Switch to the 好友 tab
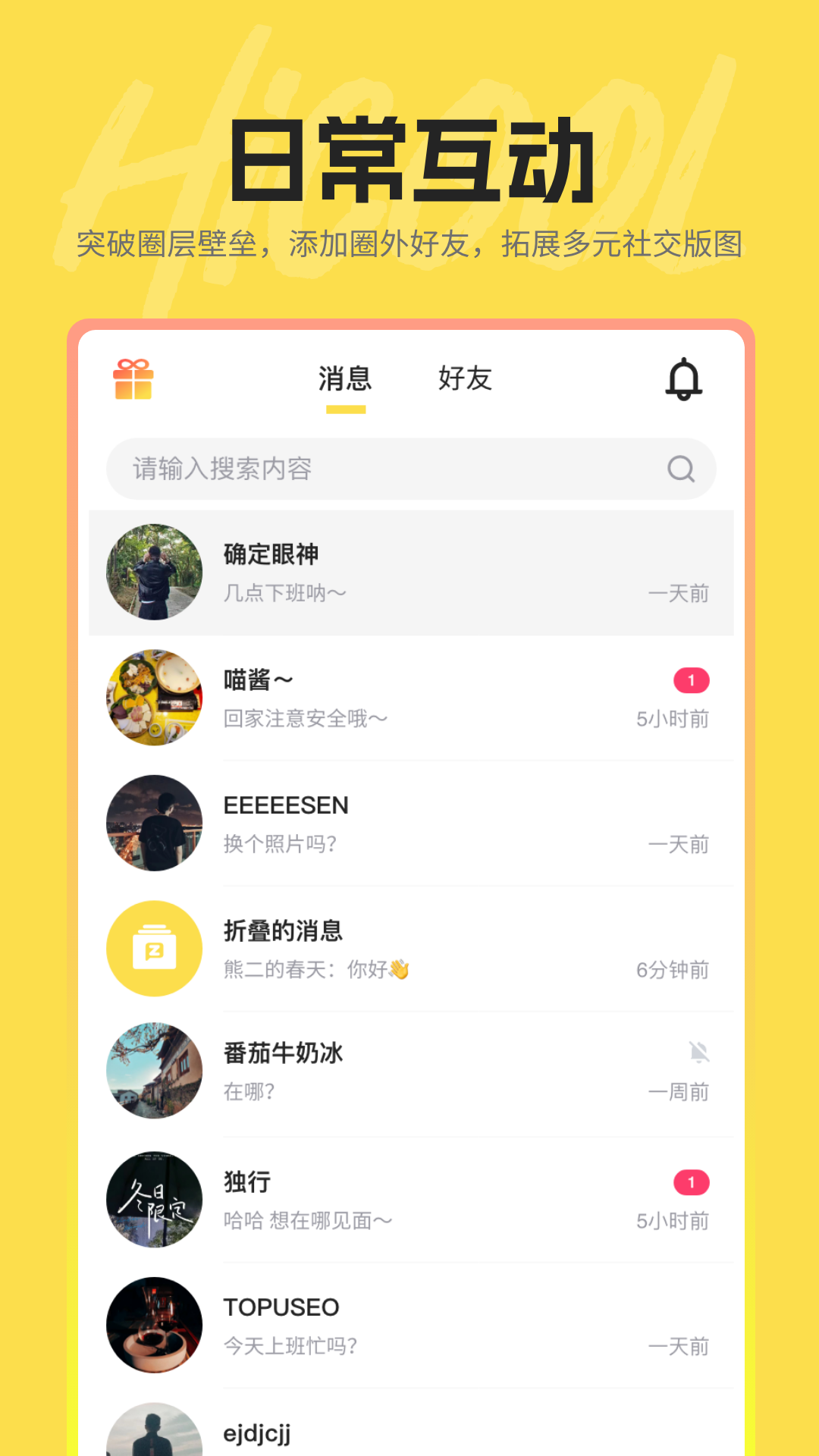 [466, 378]
